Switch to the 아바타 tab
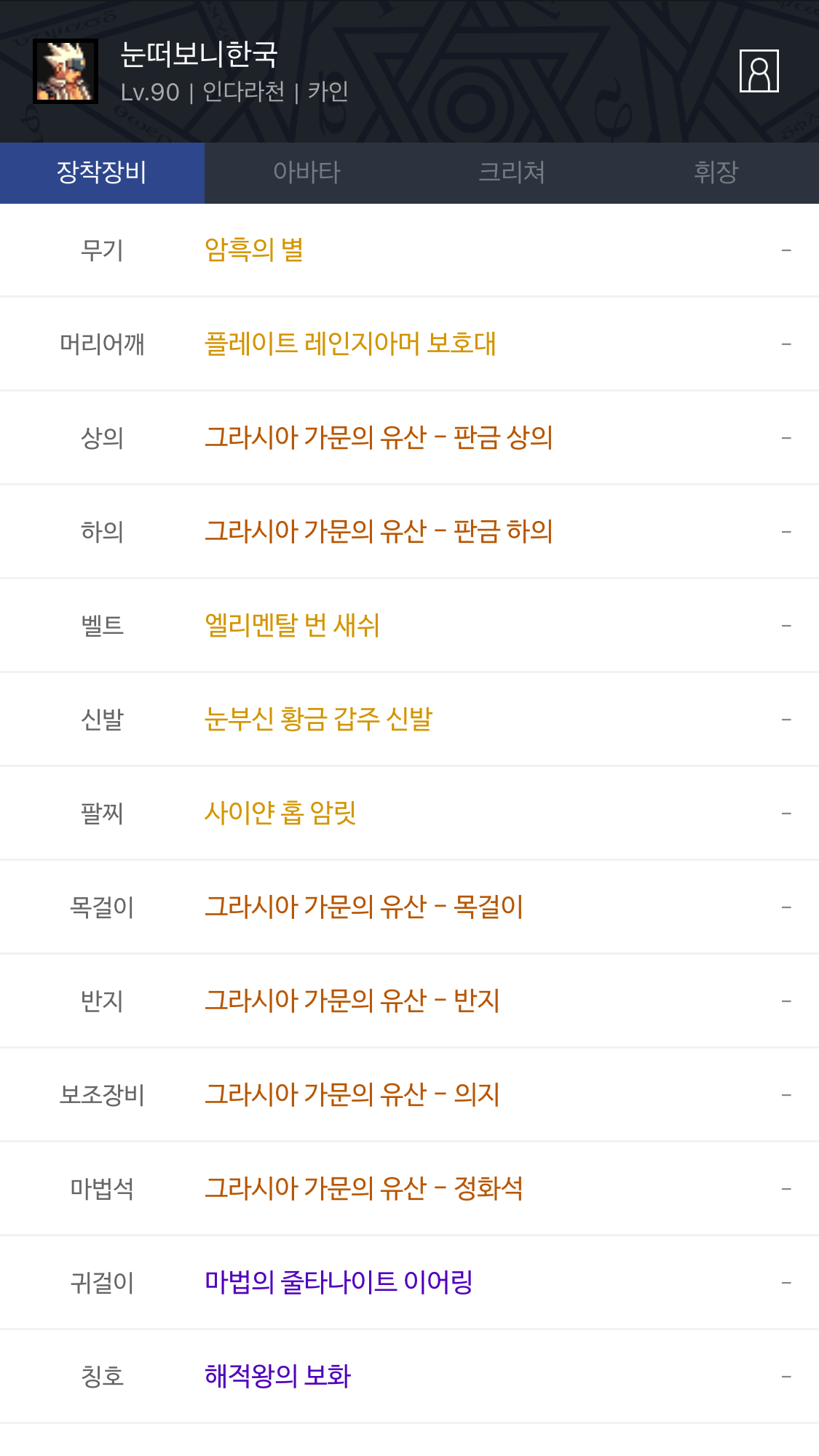Image resolution: width=819 pixels, height=1456 pixels. 306,172
